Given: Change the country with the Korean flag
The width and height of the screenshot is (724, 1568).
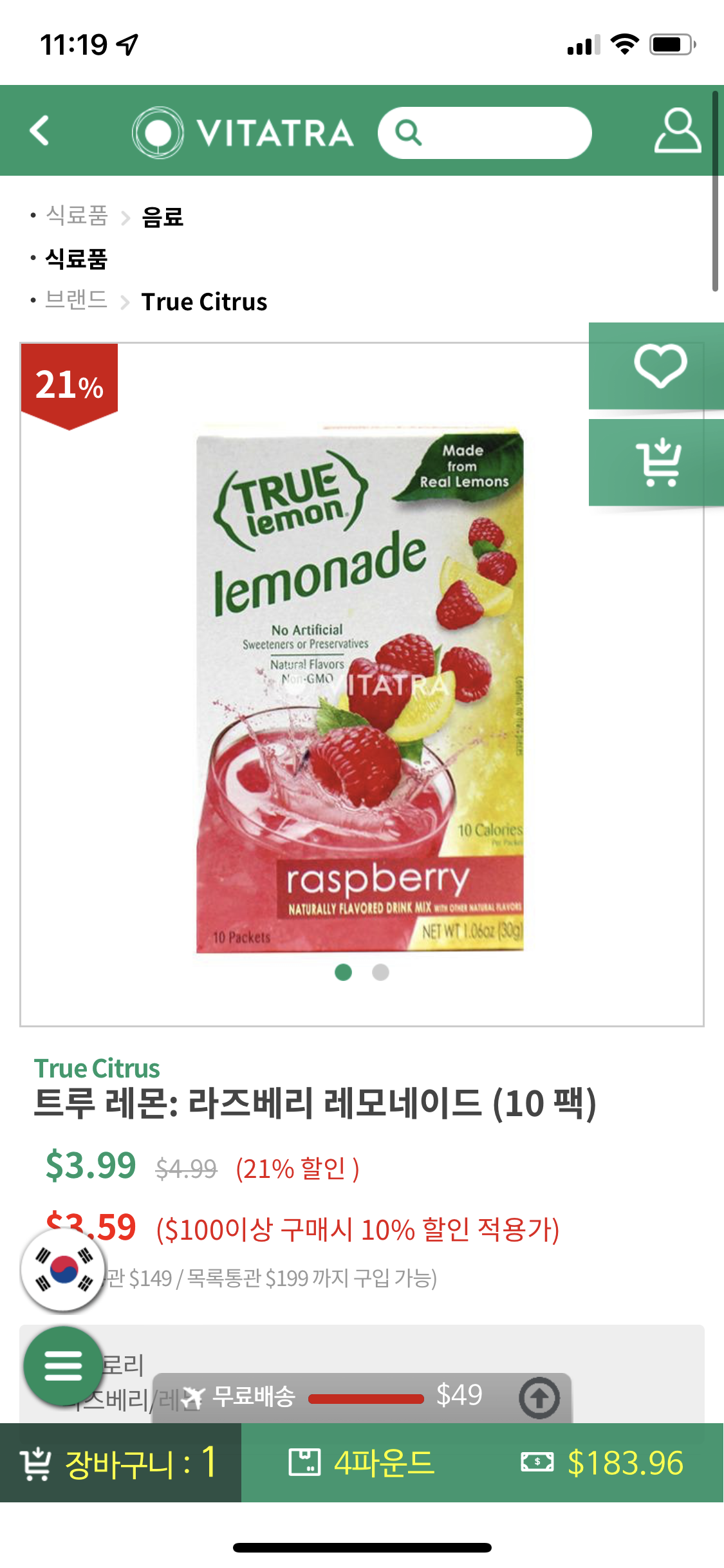Looking at the screenshot, I should pos(63,1269).
